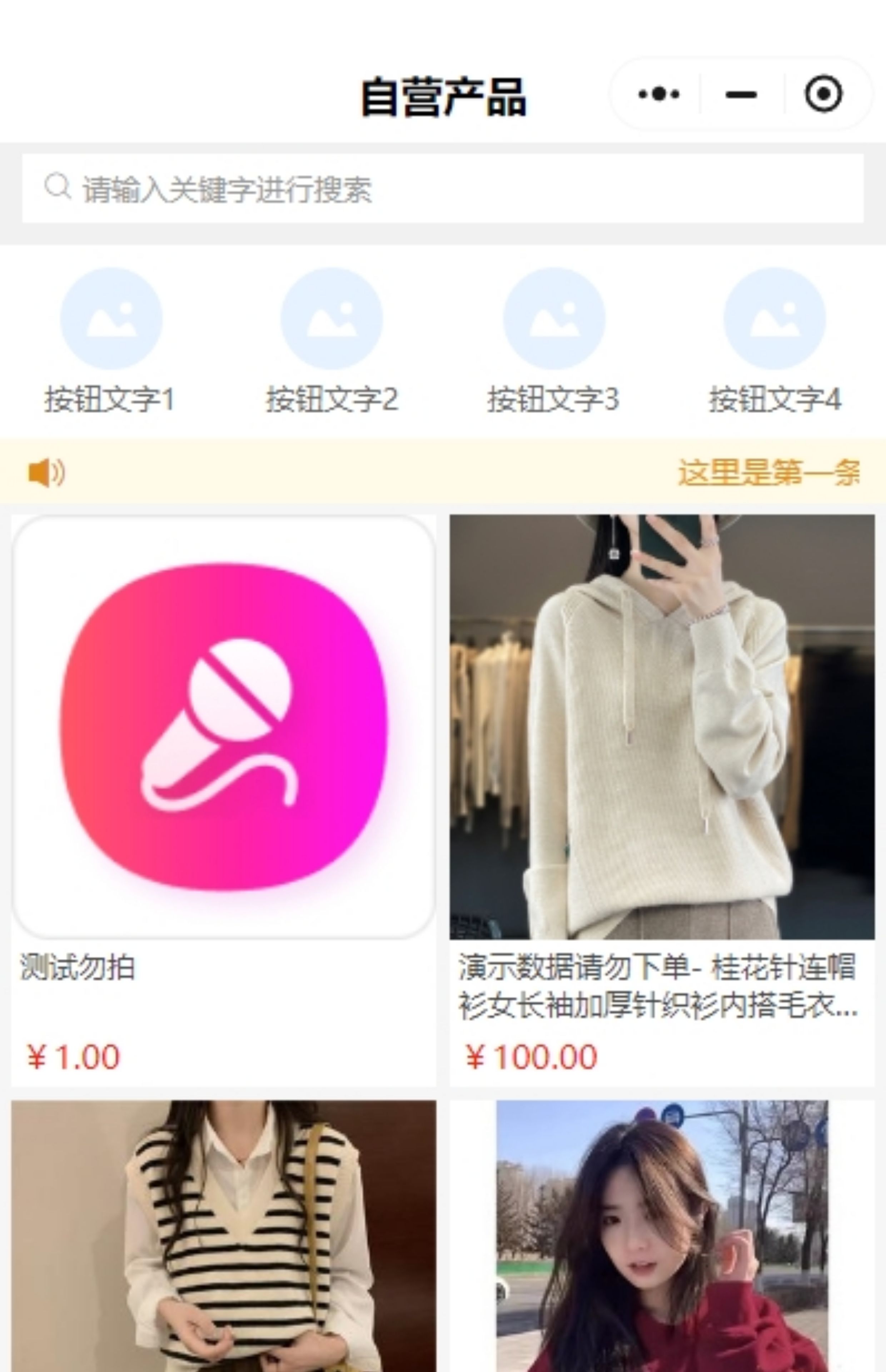Close the mini program via circle icon
Screen dimensions: 886x1372
[823, 94]
